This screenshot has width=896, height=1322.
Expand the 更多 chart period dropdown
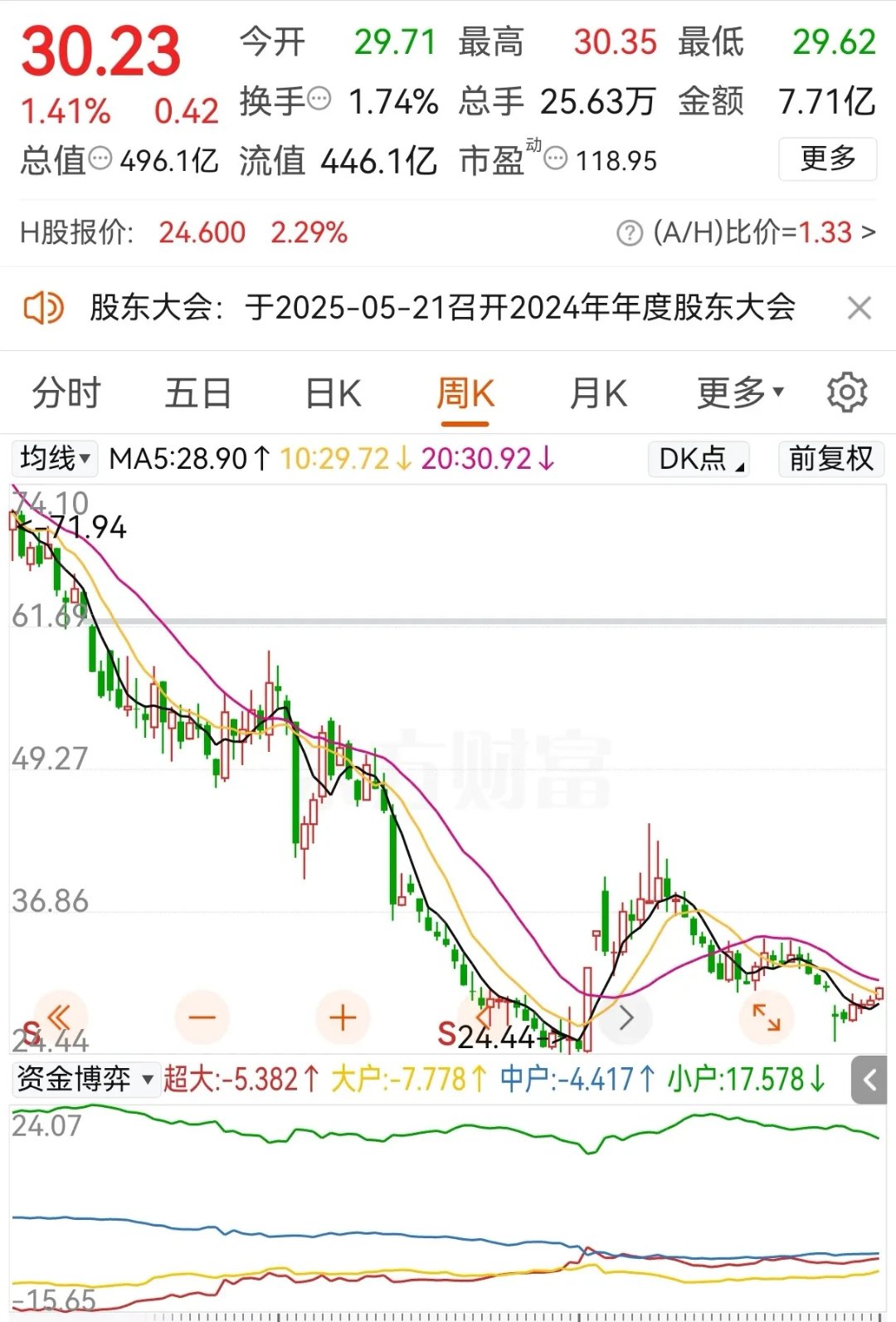click(737, 393)
